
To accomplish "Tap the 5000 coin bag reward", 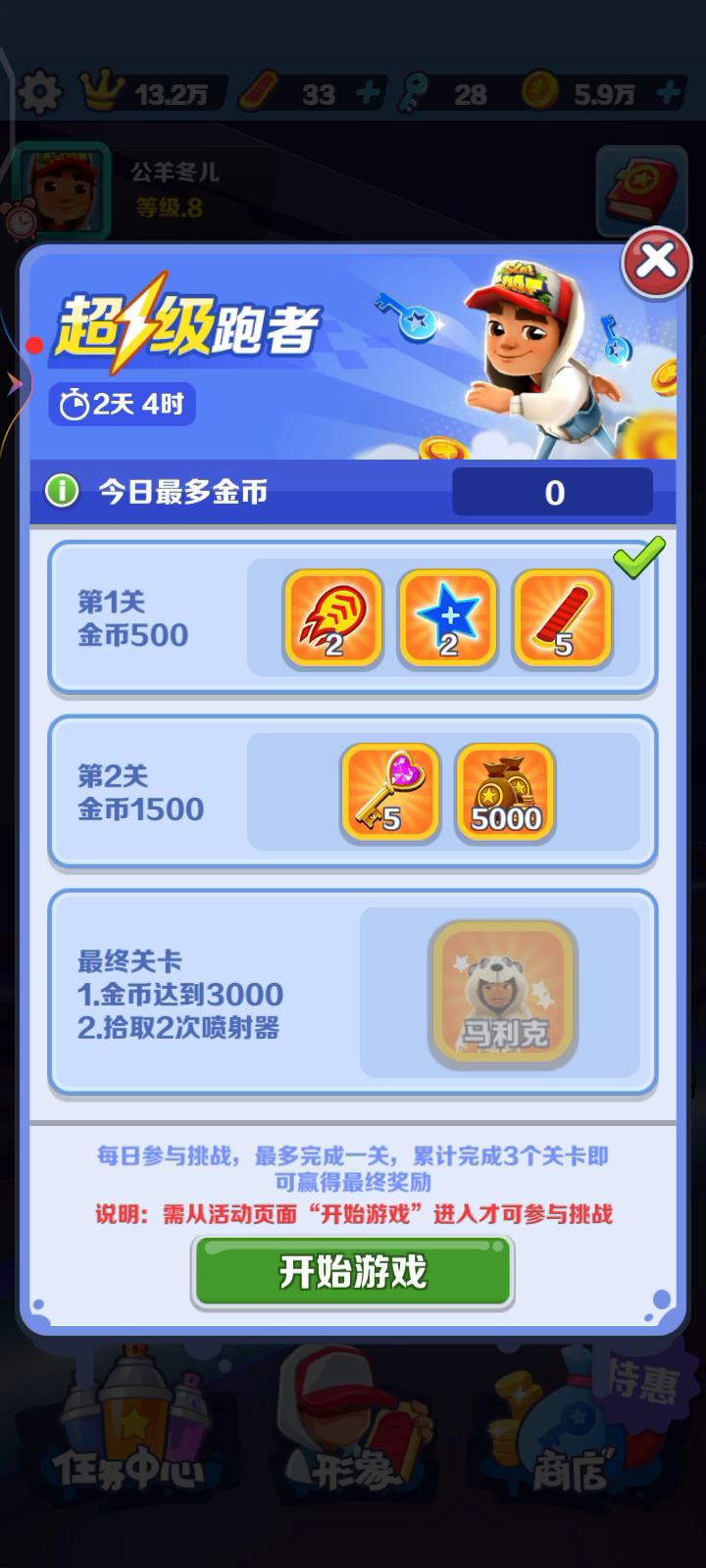I will (505, 793).
